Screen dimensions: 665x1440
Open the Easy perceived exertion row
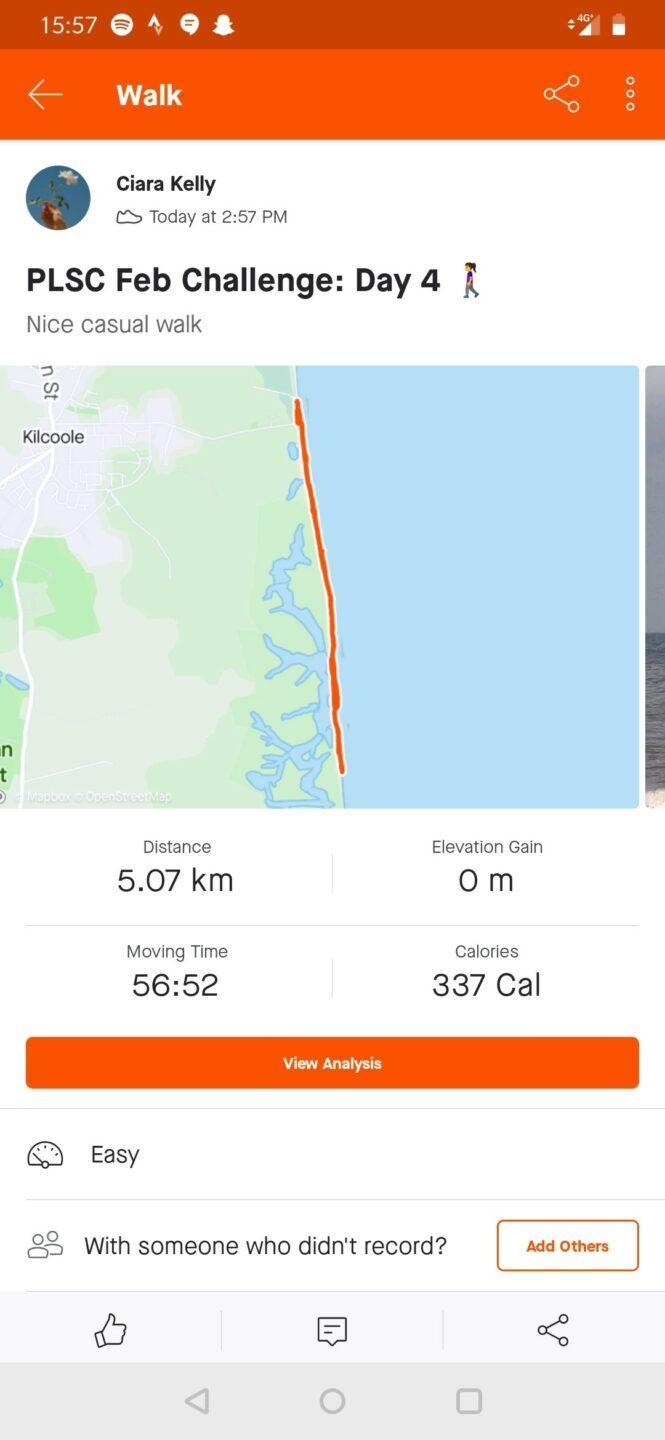(332, 1155)
